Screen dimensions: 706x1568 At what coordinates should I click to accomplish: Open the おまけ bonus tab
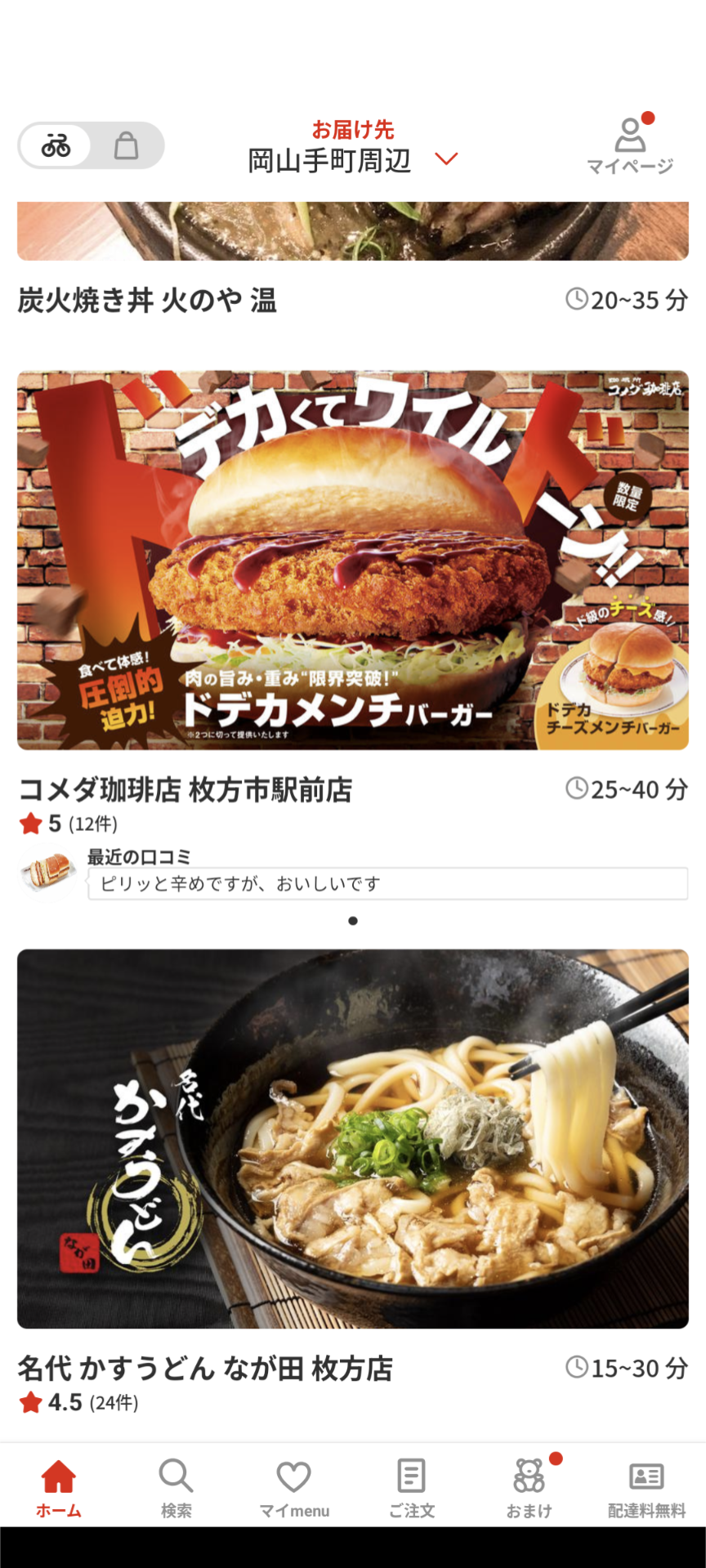point(529,1489)
